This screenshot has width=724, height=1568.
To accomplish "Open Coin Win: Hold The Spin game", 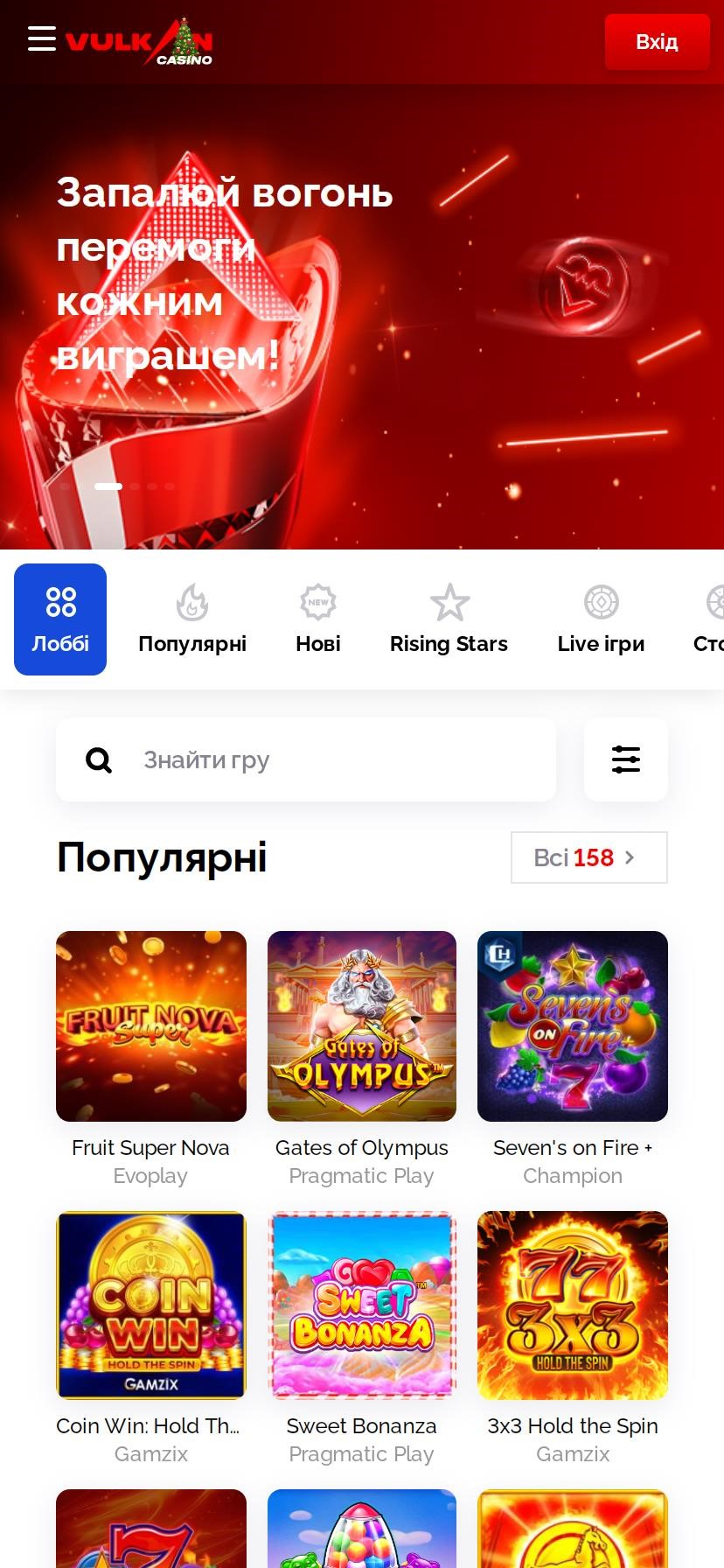I will coord(151,1305).
